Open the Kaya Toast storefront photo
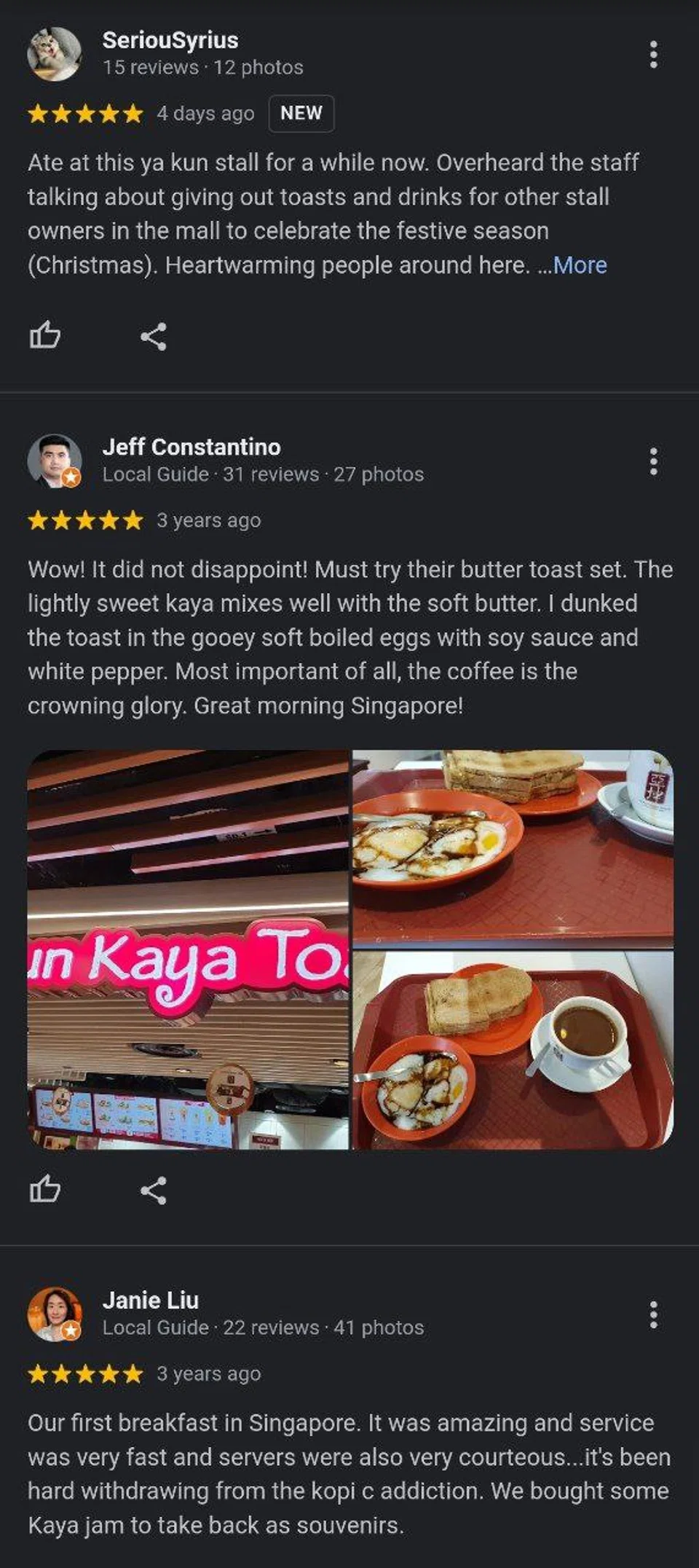The height and width of the screenshot is (1568, 699). click(x=188, y=949)
